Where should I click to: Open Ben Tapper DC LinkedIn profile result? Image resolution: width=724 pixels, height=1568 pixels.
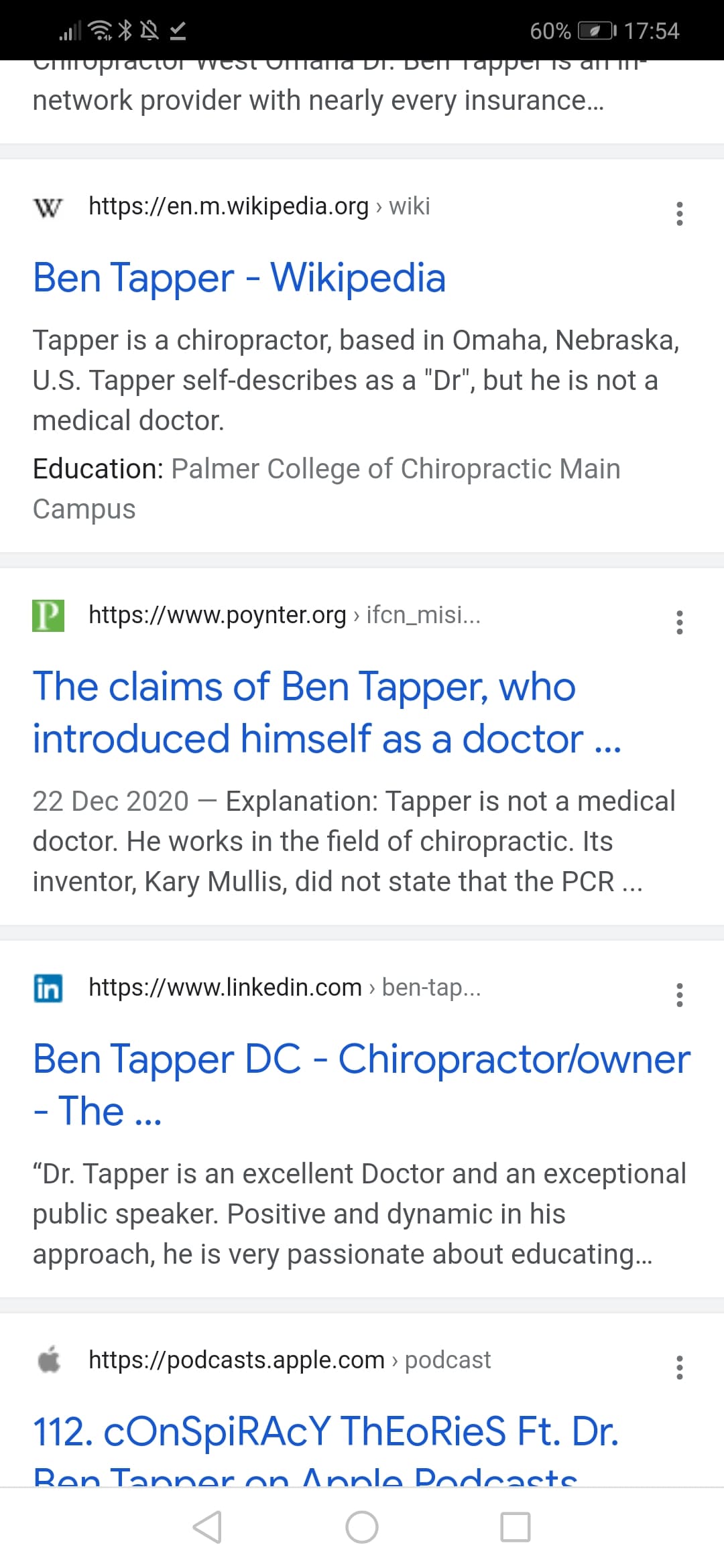pos(361,1085)
